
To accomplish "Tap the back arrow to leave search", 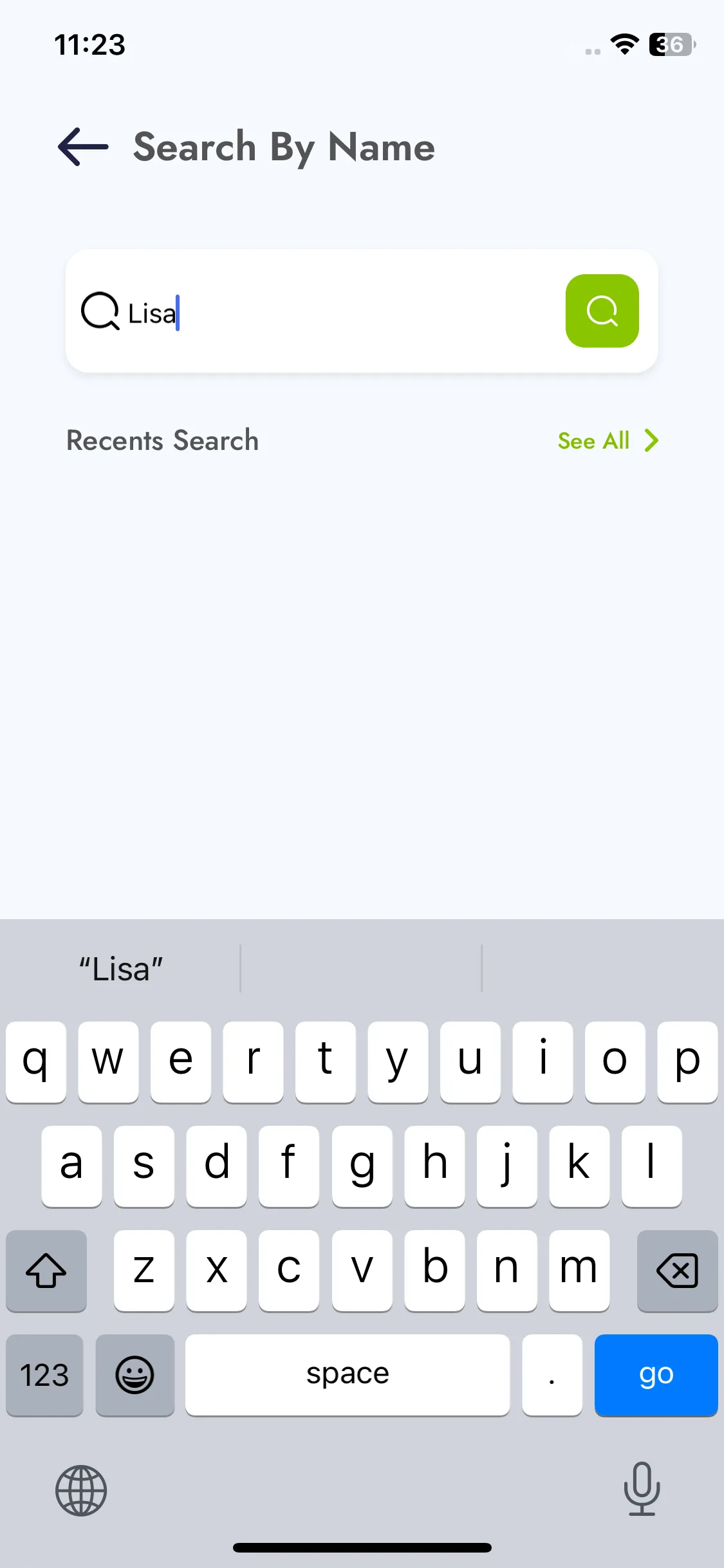I will (81, 147).
